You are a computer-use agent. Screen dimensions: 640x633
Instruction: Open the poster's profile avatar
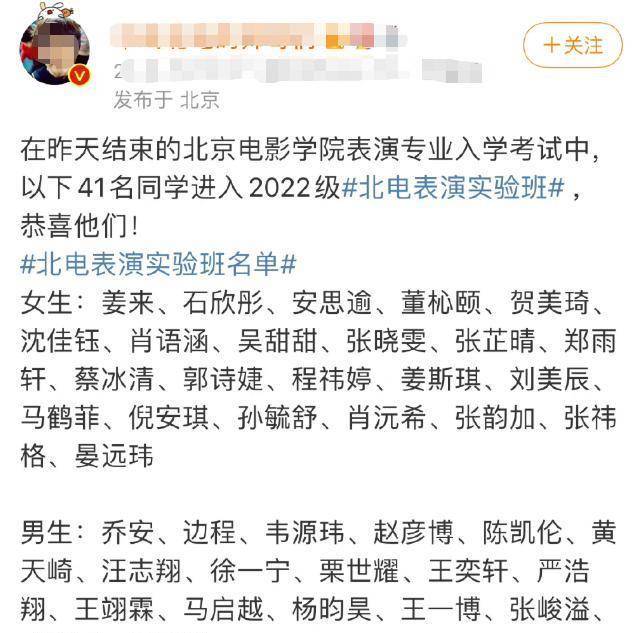(x=55, y=48)
